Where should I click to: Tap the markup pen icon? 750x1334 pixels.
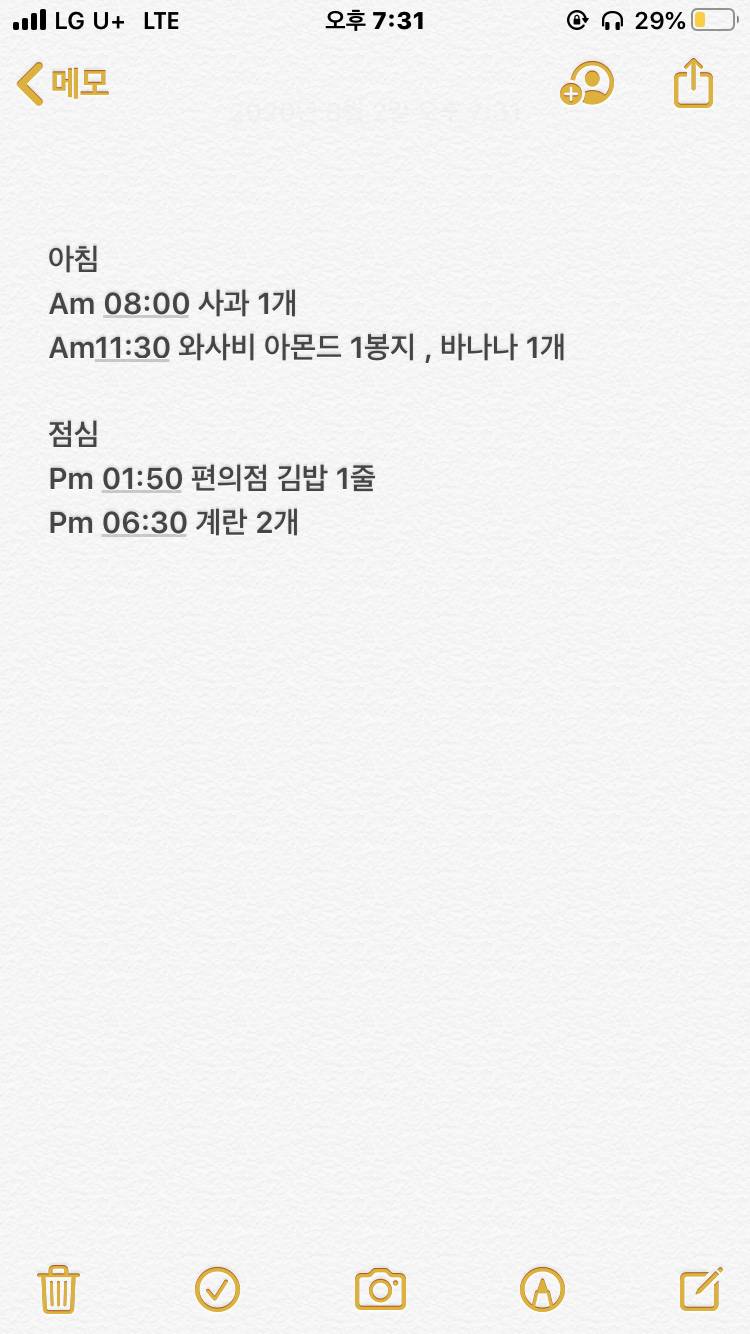tap(541, 1290)
